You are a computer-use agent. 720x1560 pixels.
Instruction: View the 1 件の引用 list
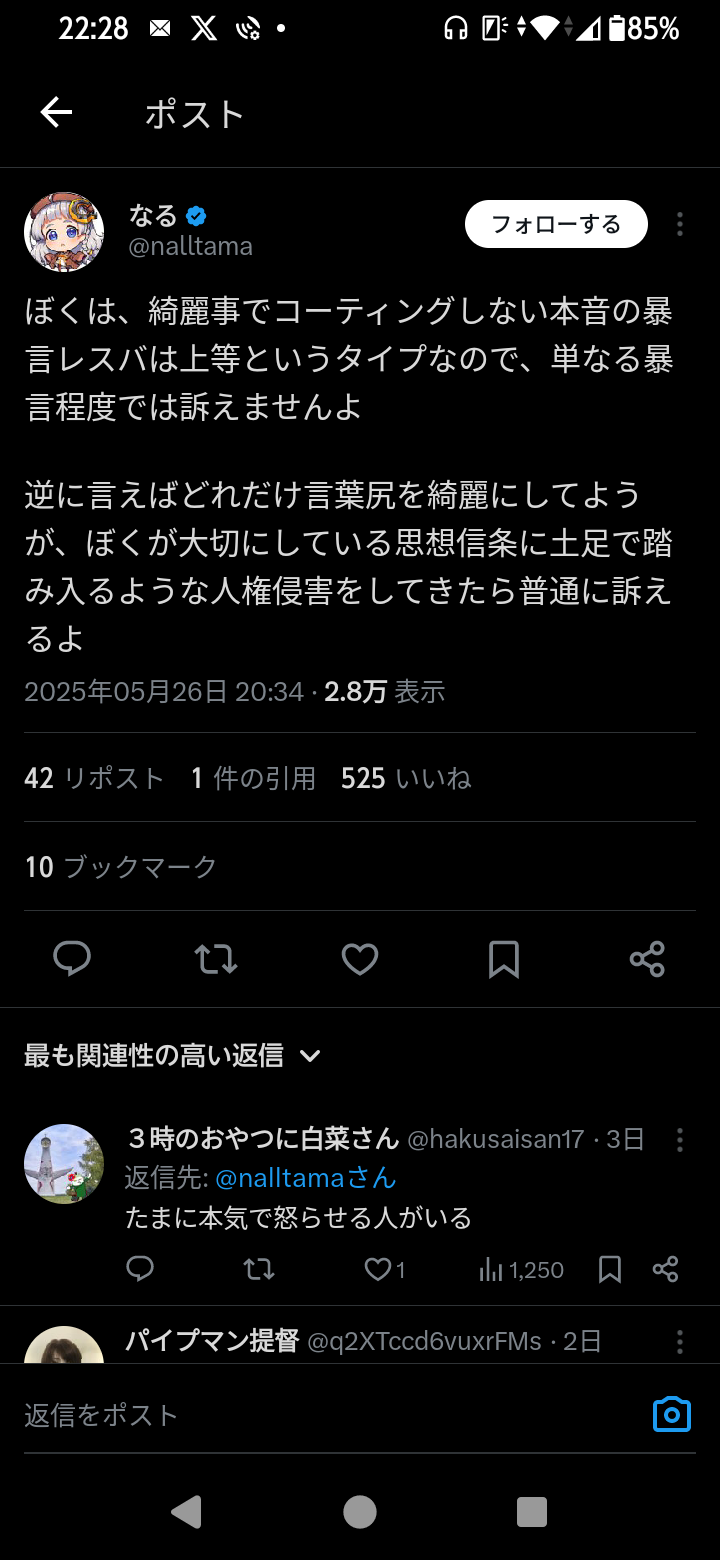pos(254,778)
